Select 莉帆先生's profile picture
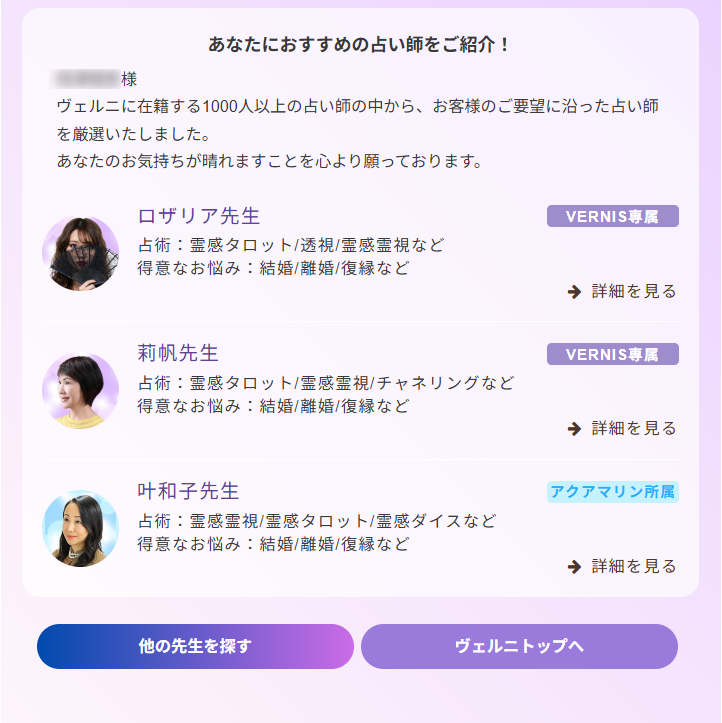 point(81,391)
